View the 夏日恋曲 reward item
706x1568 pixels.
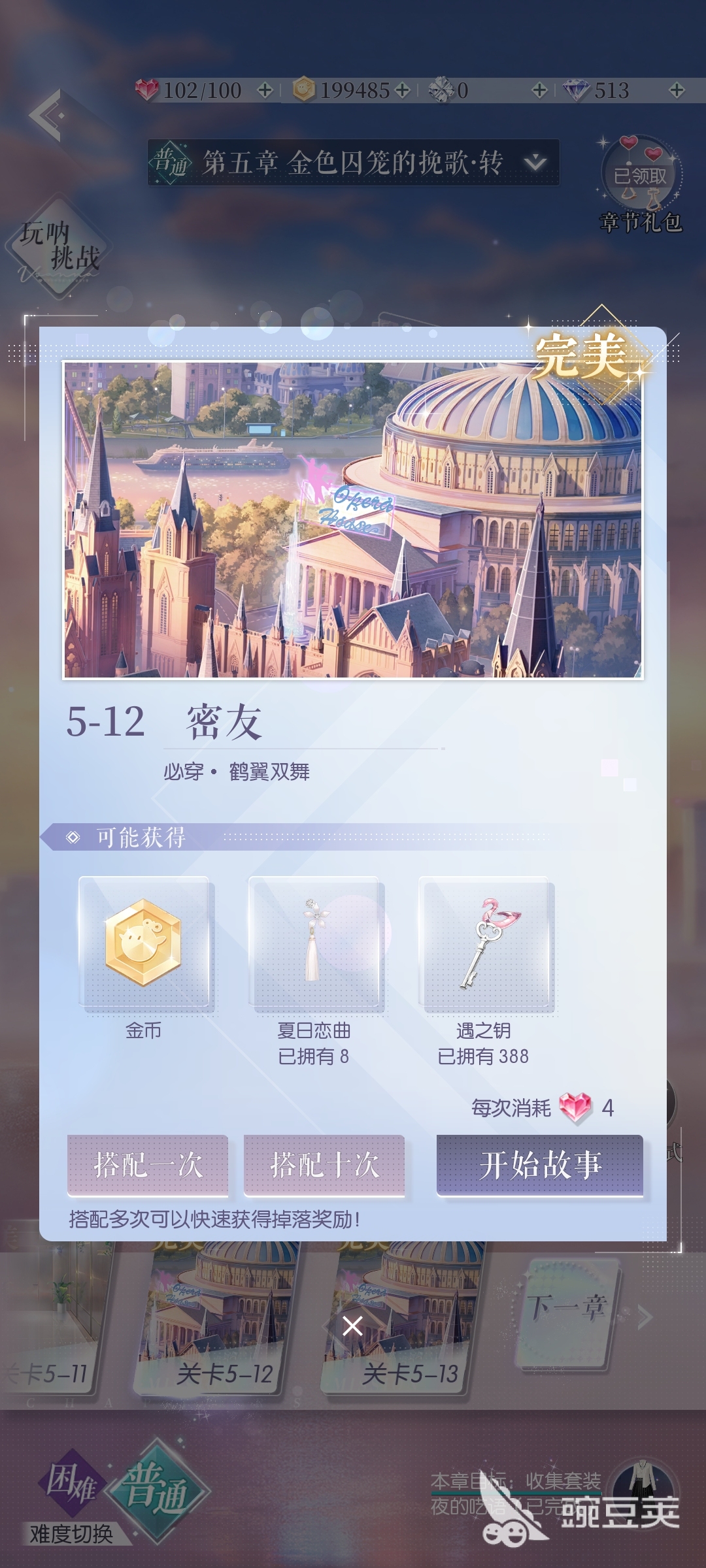point(314,941)
